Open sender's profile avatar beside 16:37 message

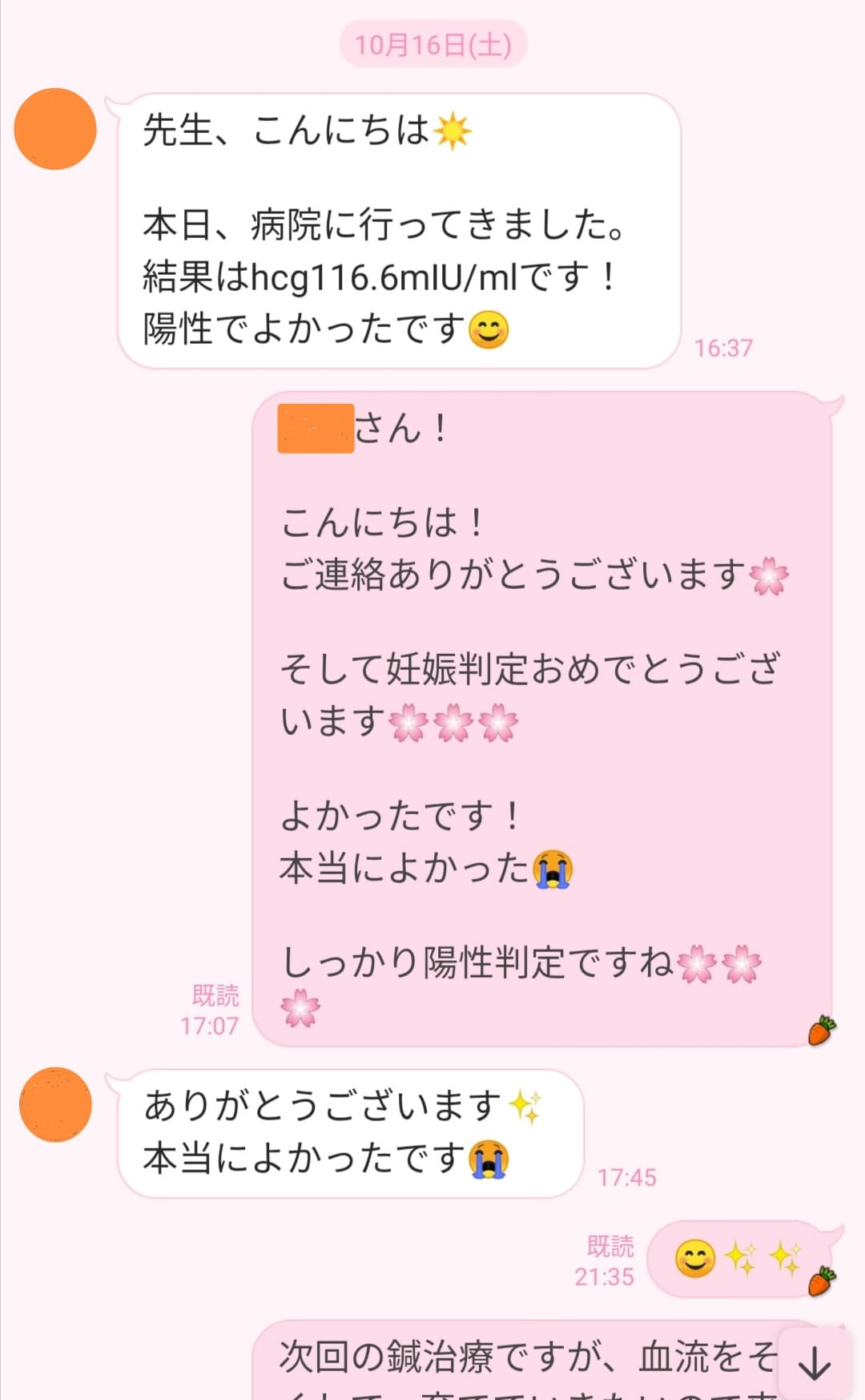(55, 129)
